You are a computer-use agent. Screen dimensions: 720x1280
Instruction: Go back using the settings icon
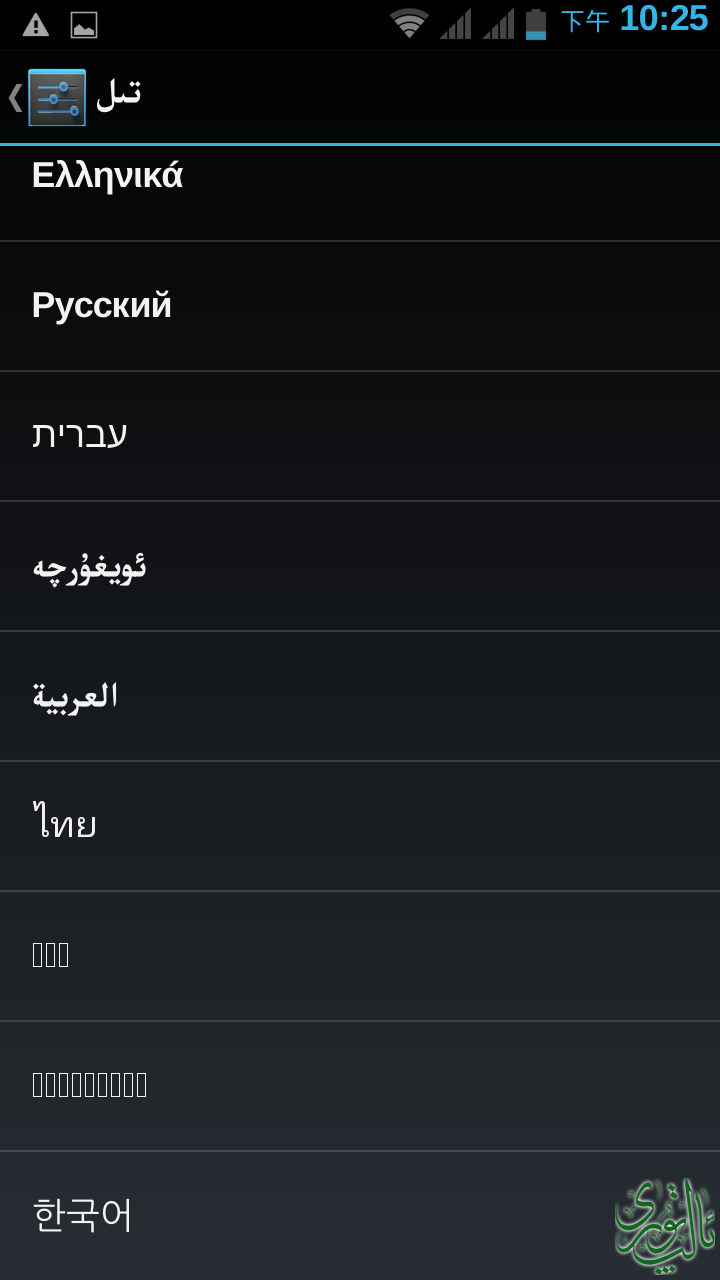[x=56, y=97]
